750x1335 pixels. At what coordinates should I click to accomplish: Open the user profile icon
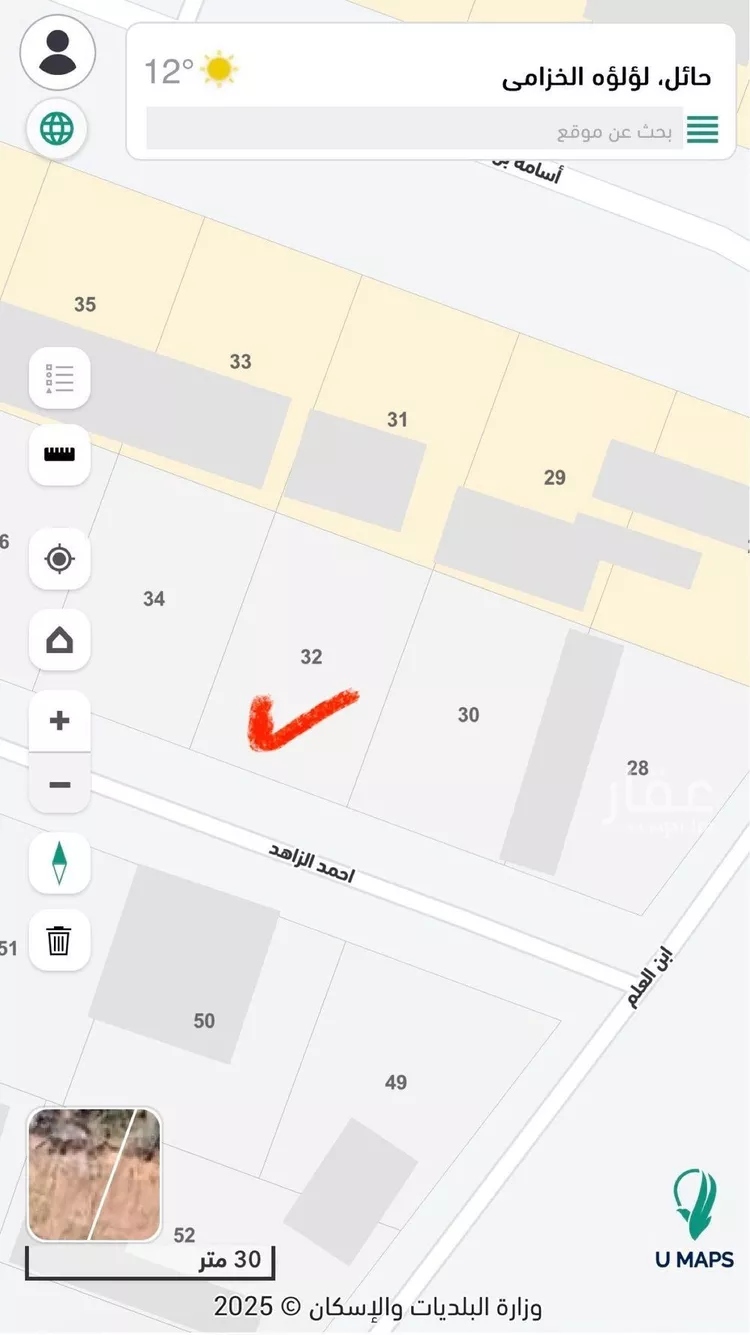(57, 52)
